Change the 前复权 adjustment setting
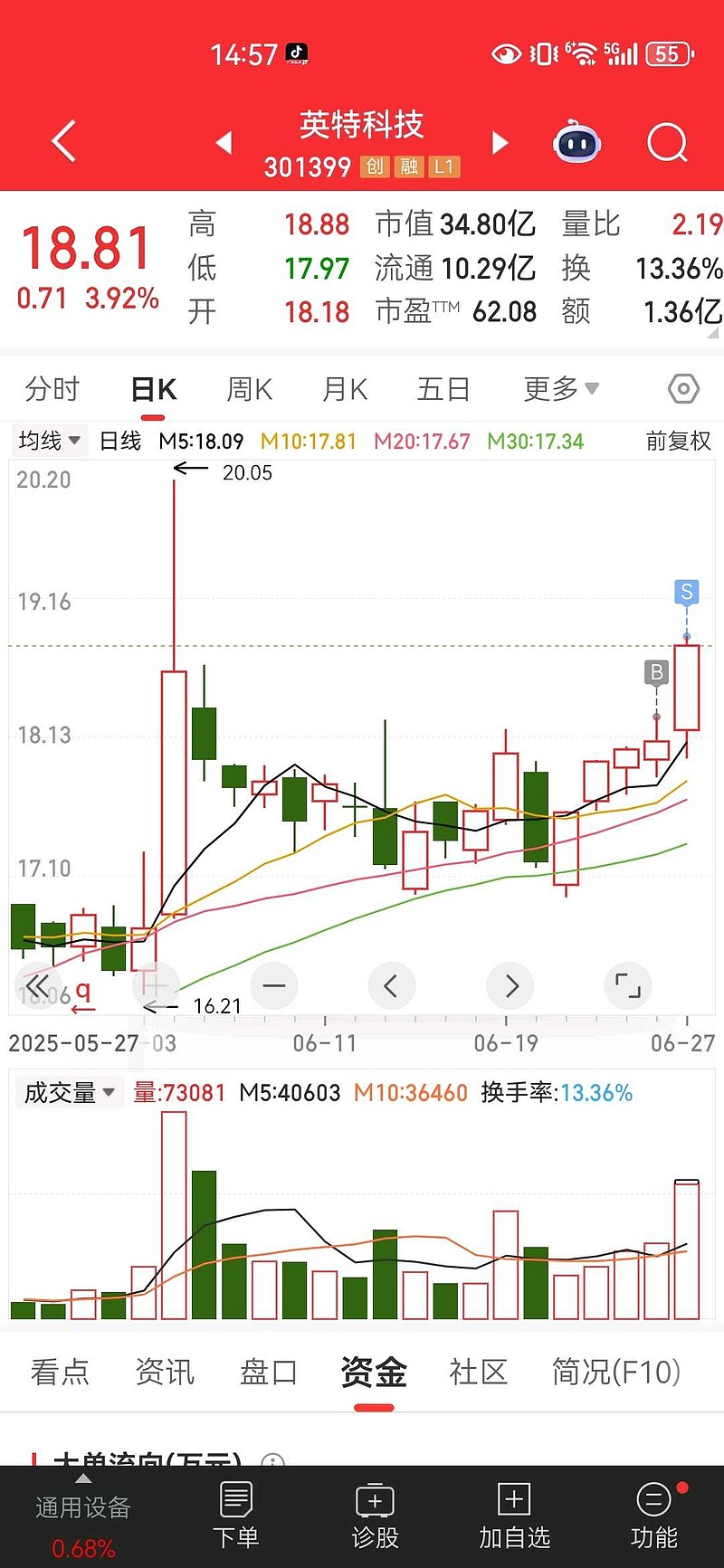The height and width of the screenshot is (1568, 724). click(678, 441)
